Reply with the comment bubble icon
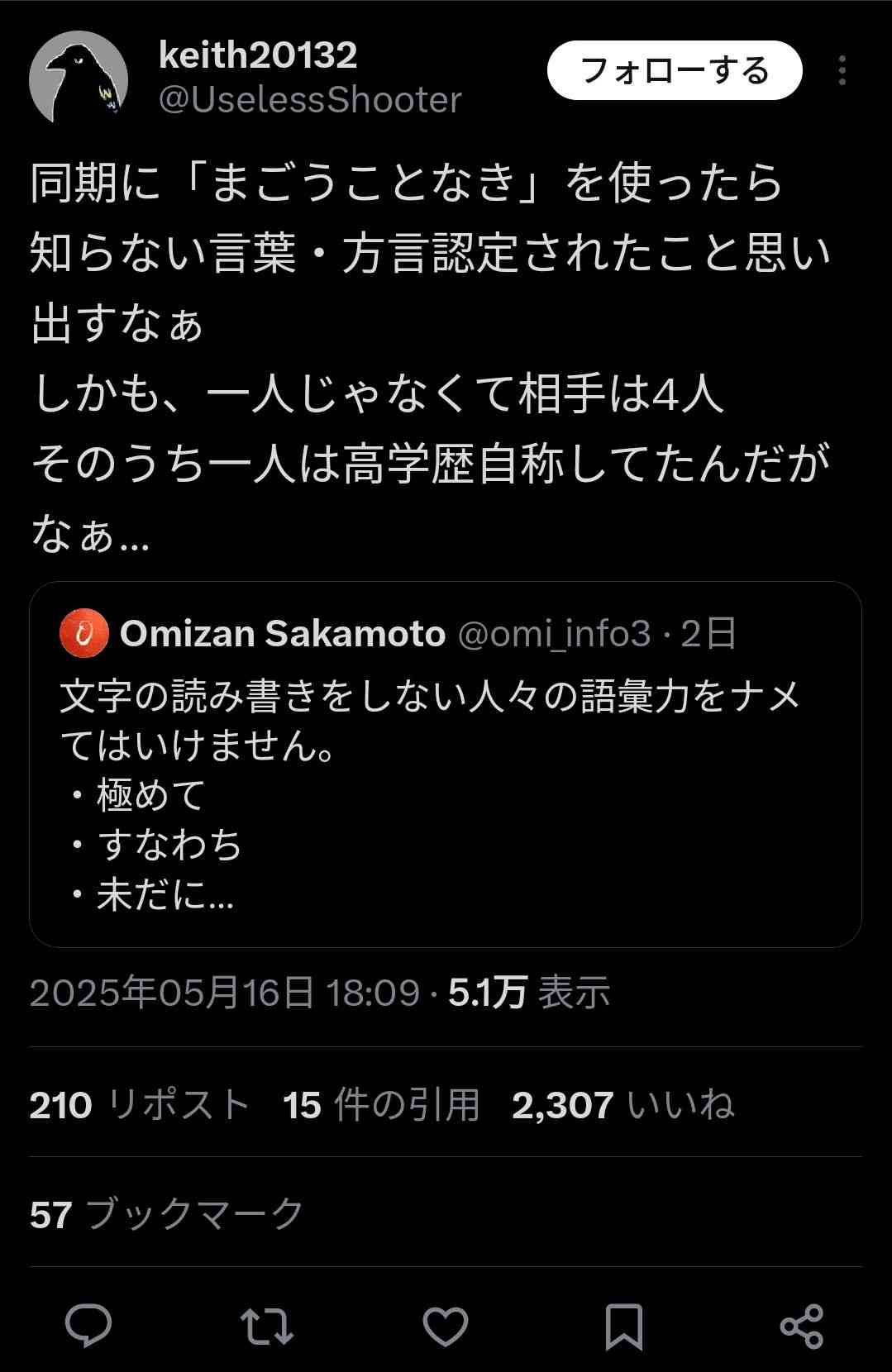The width and height of the screenshot is (892, 1372). pyautogui.click(x=88, y=1326)
